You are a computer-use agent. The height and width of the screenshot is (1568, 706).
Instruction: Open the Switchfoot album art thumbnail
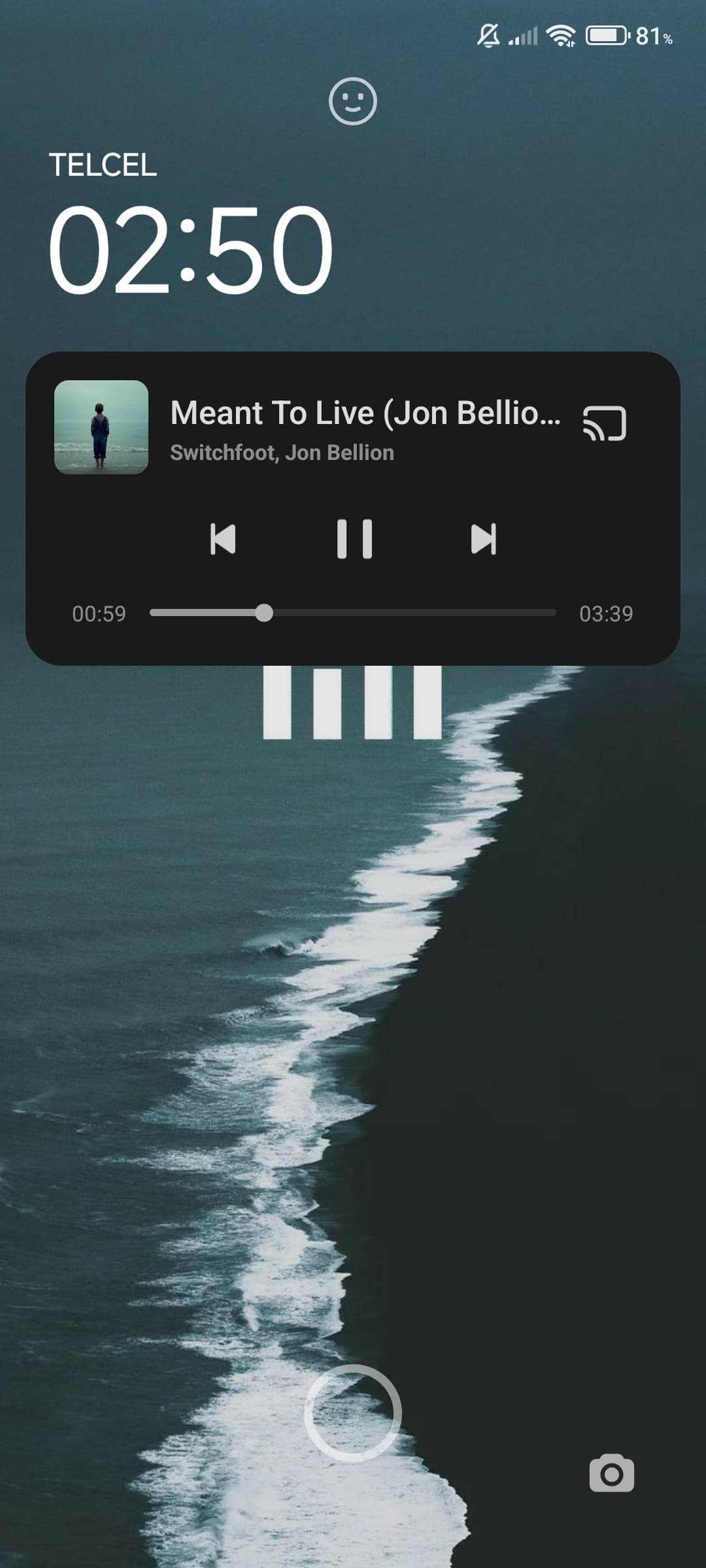pyautogui.click(x=101, y=427)
